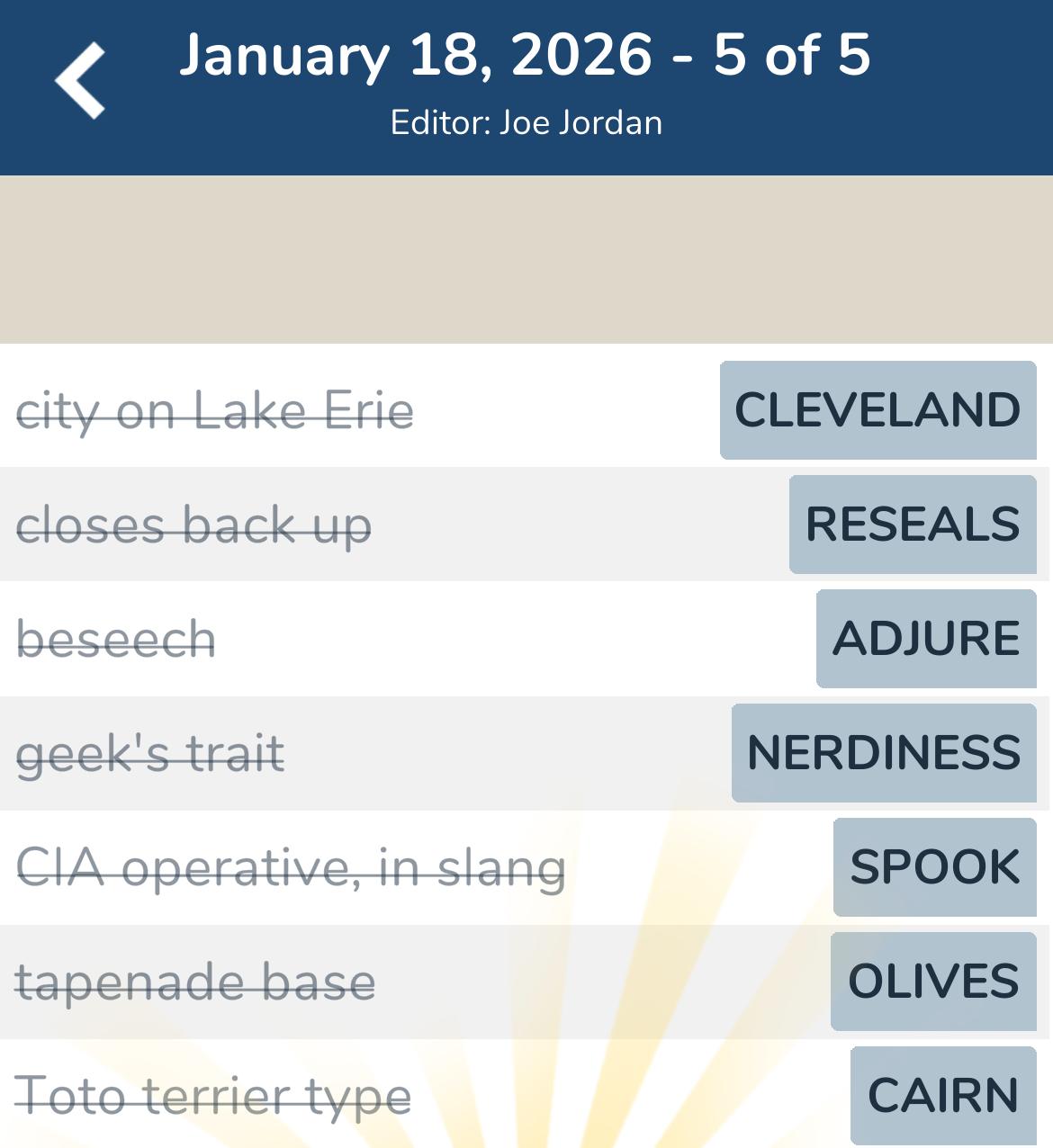1053x1148 pixels.
Task: Click the blue header bar
Action: (x=526, y=85)
